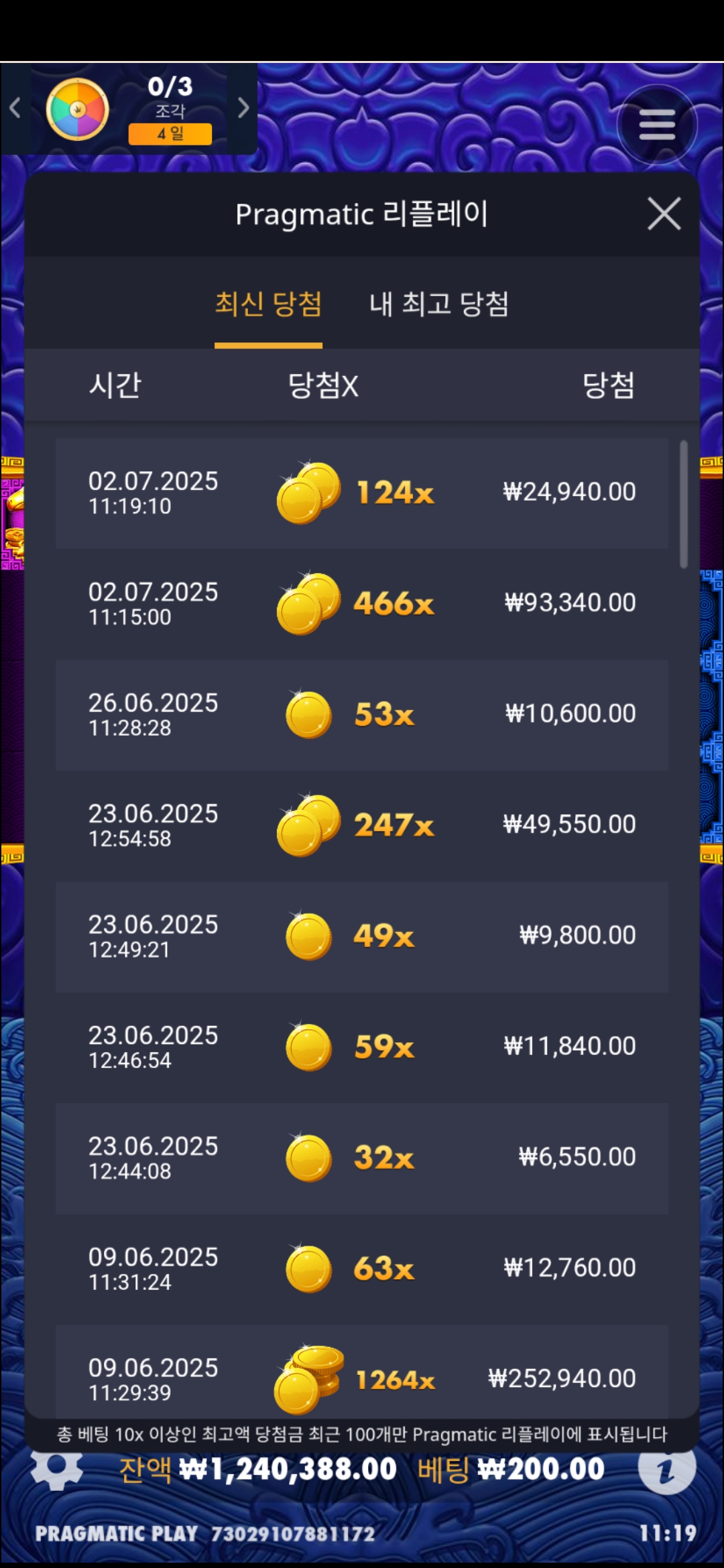Close the Pragmatic replay dialog
The width and height of the screenshot is (724, 1568).
664,214
